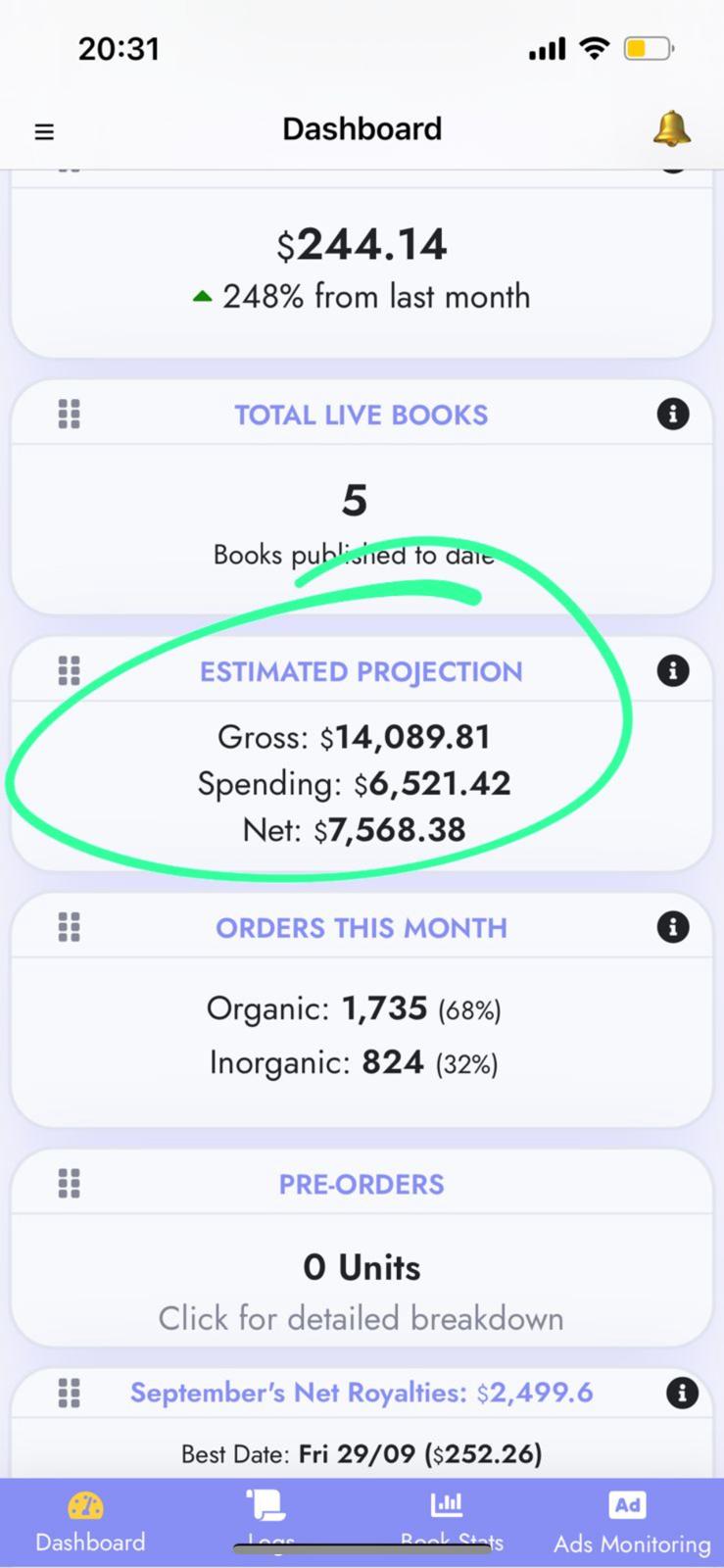Tap the drag handle on Pre-Orders card

click(69, 1184)
